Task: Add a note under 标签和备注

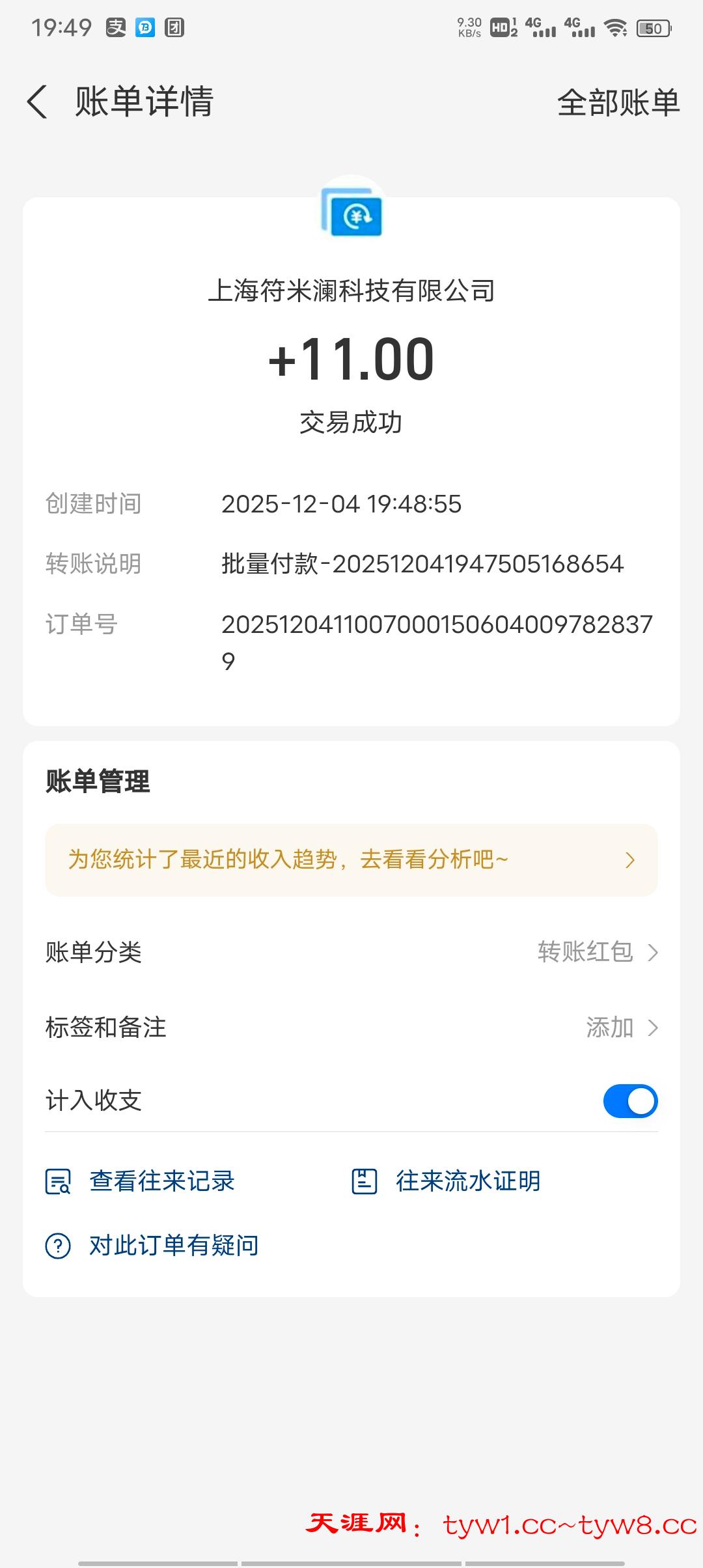Action: (x=621, y=1028)
